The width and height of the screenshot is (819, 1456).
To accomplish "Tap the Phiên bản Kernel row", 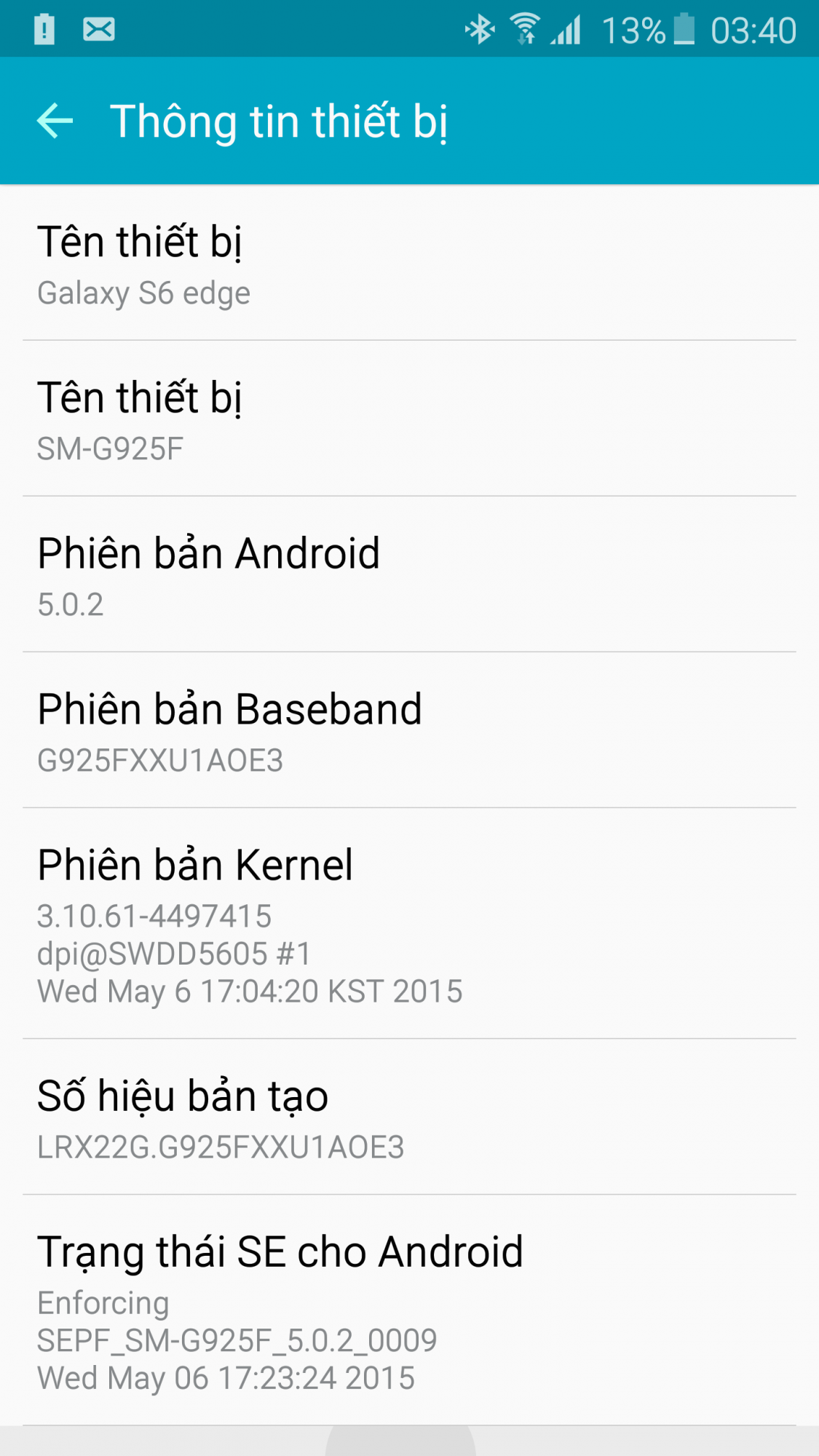I will pyautogui.click(x=408, y=923).
